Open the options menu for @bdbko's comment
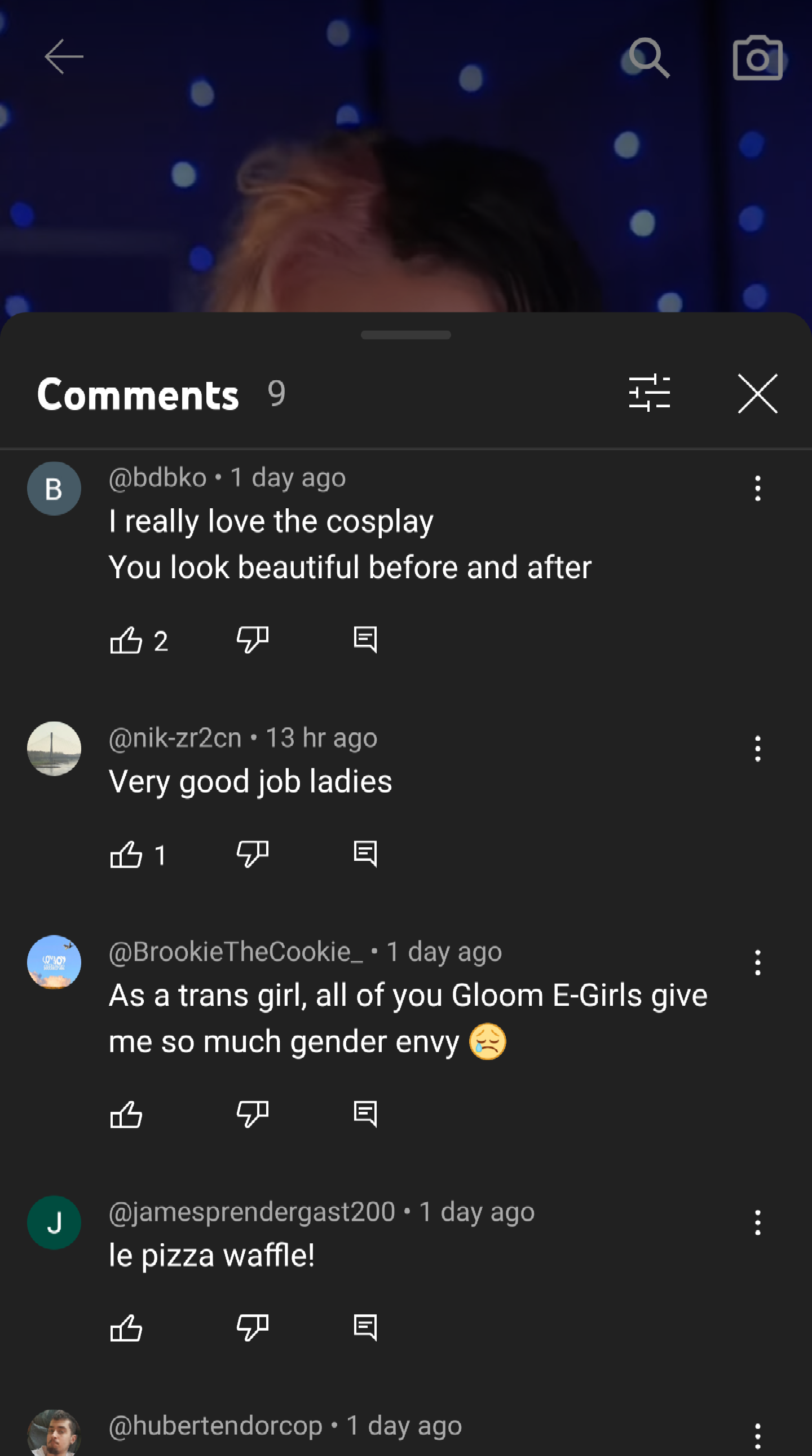The height and width of the screenshot is (1456, 812). (757, 489)
